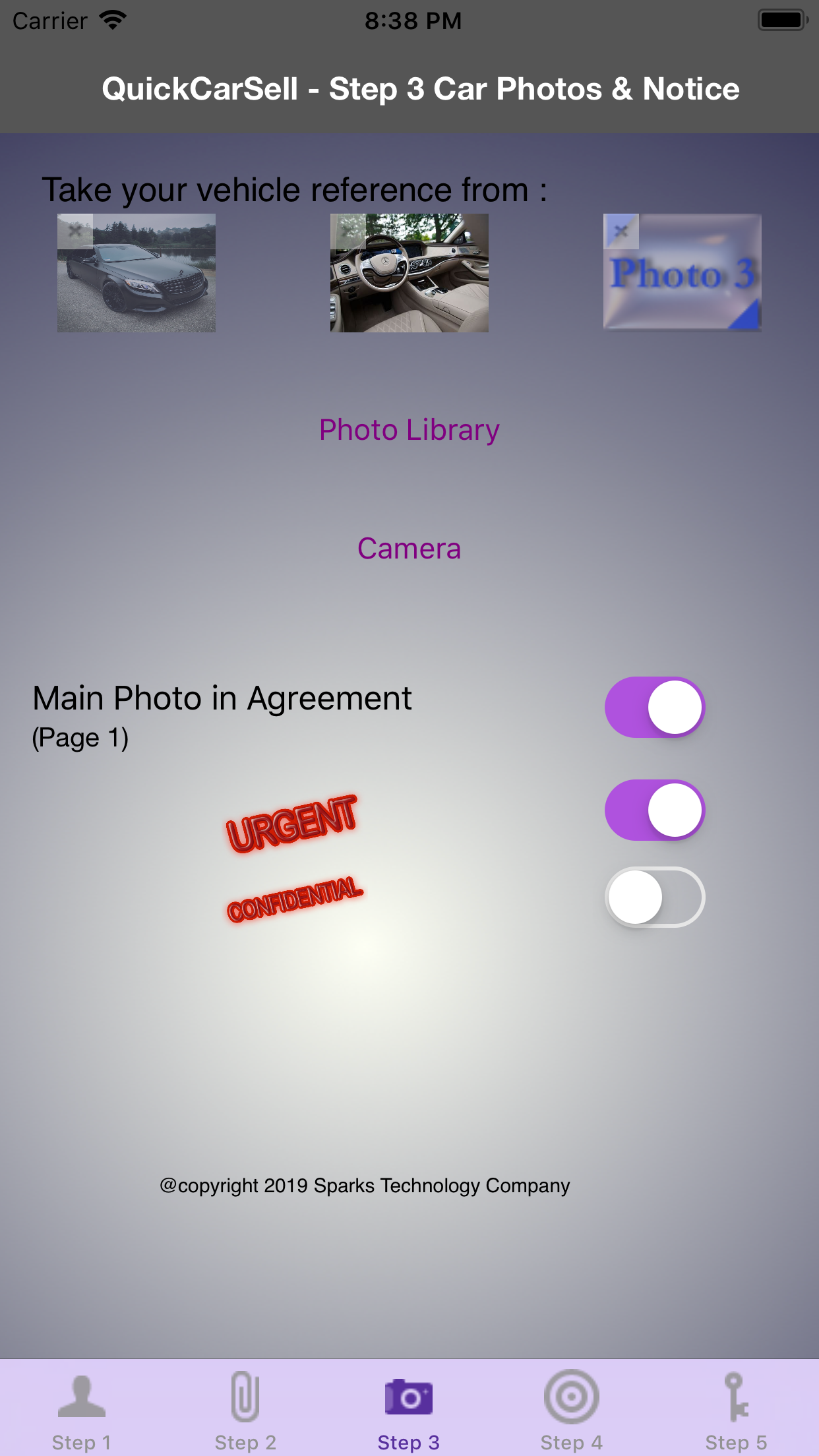Select the car interior dashboard thumbnail
The image size is (819, 1456).
tap(408, 274)
